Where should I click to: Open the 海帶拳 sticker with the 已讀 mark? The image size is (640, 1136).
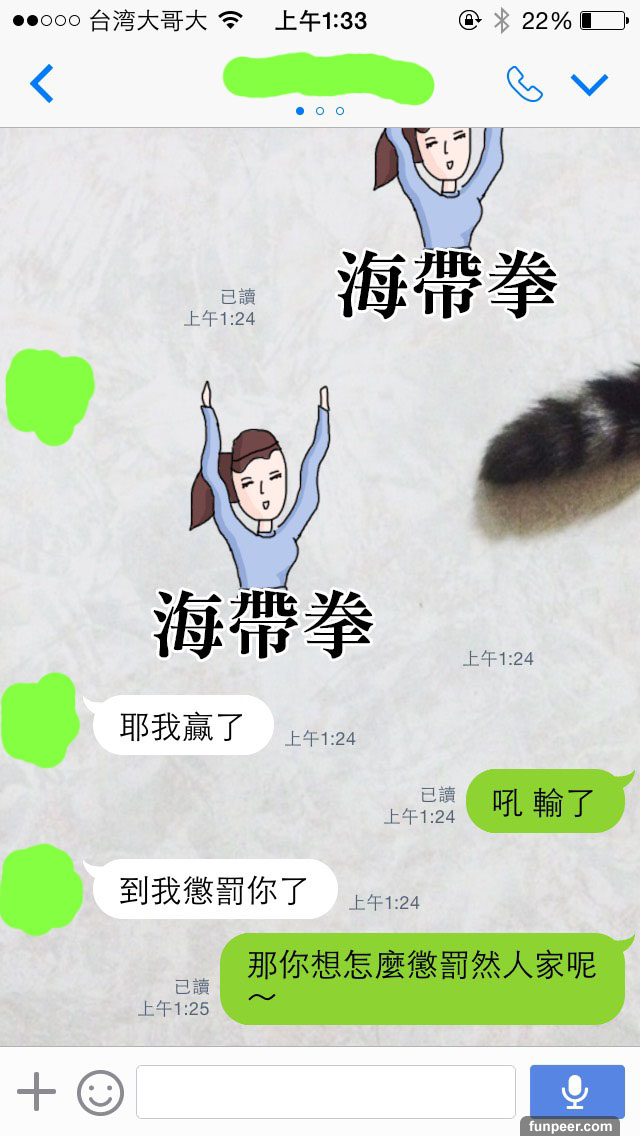tap(440, 230)
